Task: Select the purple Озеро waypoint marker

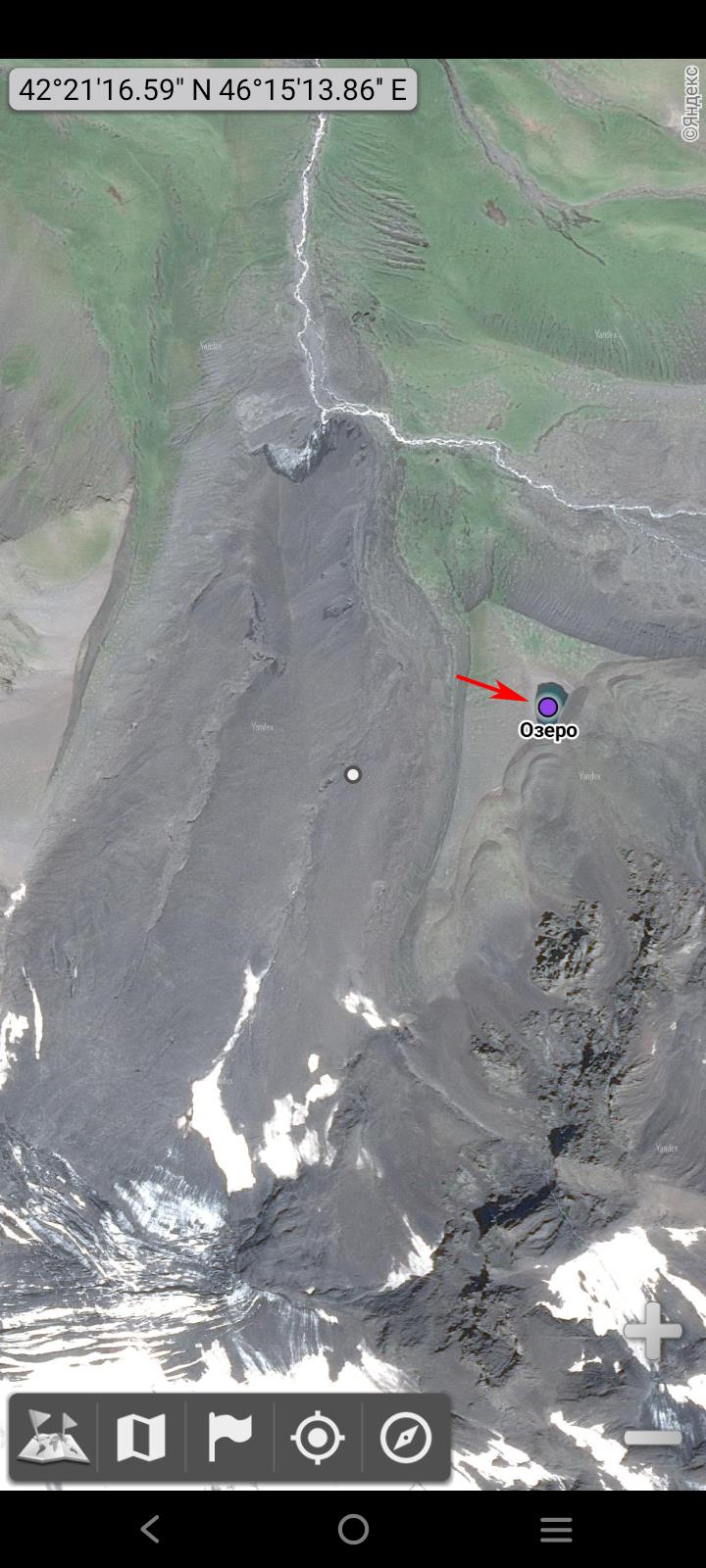Action: click(548, 707)
